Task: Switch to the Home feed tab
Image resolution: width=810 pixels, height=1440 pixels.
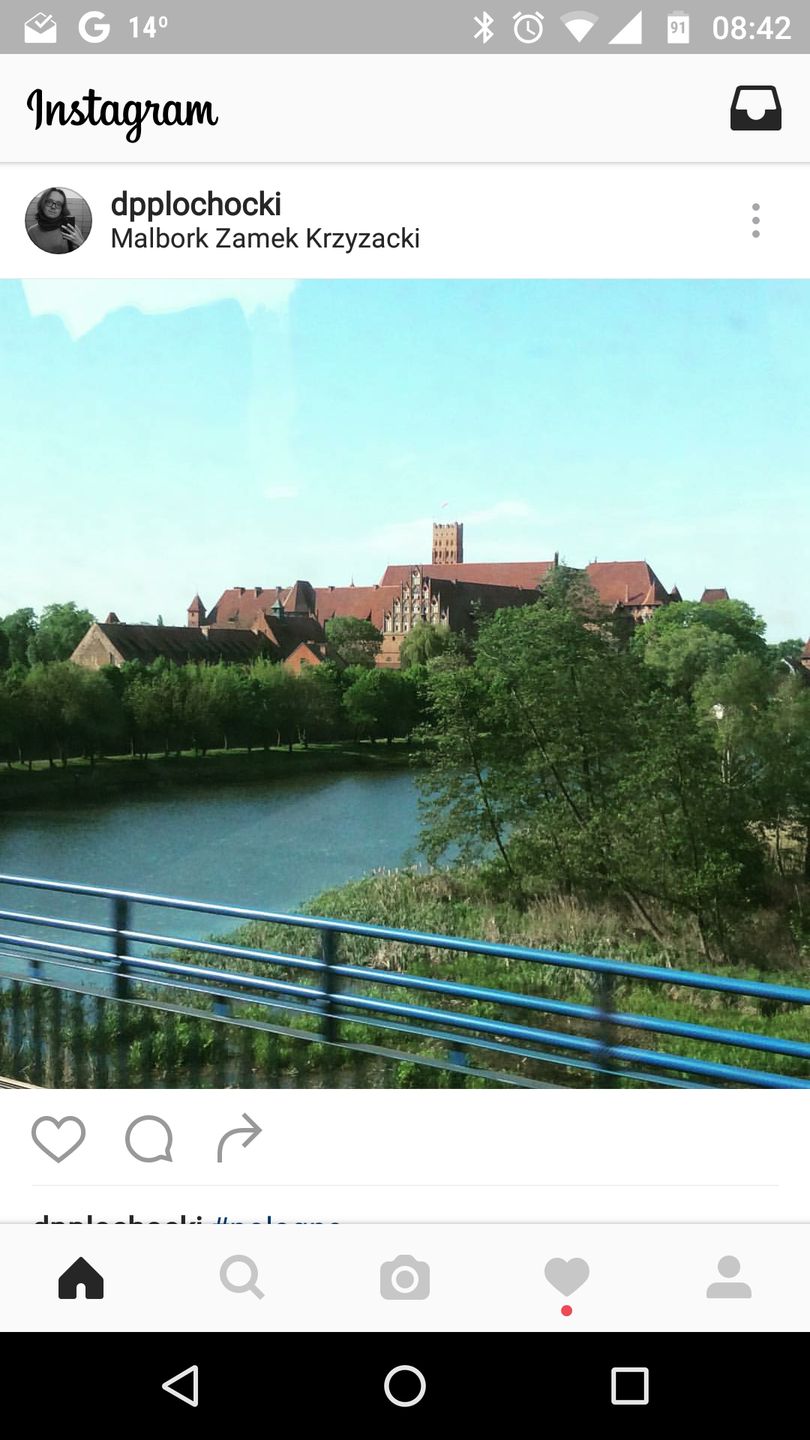Action: tap(81, 1277)
